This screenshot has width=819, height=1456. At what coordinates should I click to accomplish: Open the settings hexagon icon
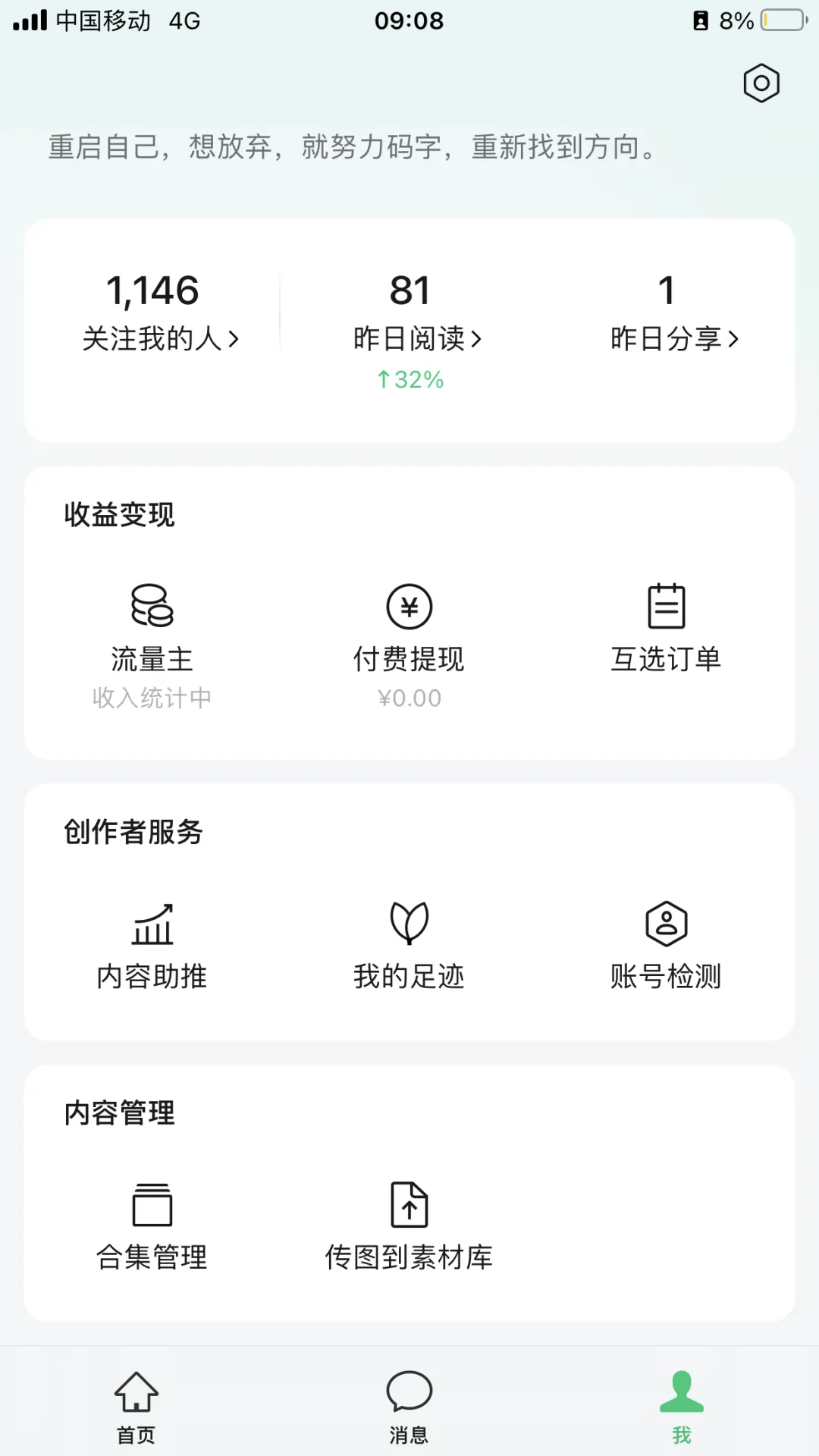tap(761, 83)
